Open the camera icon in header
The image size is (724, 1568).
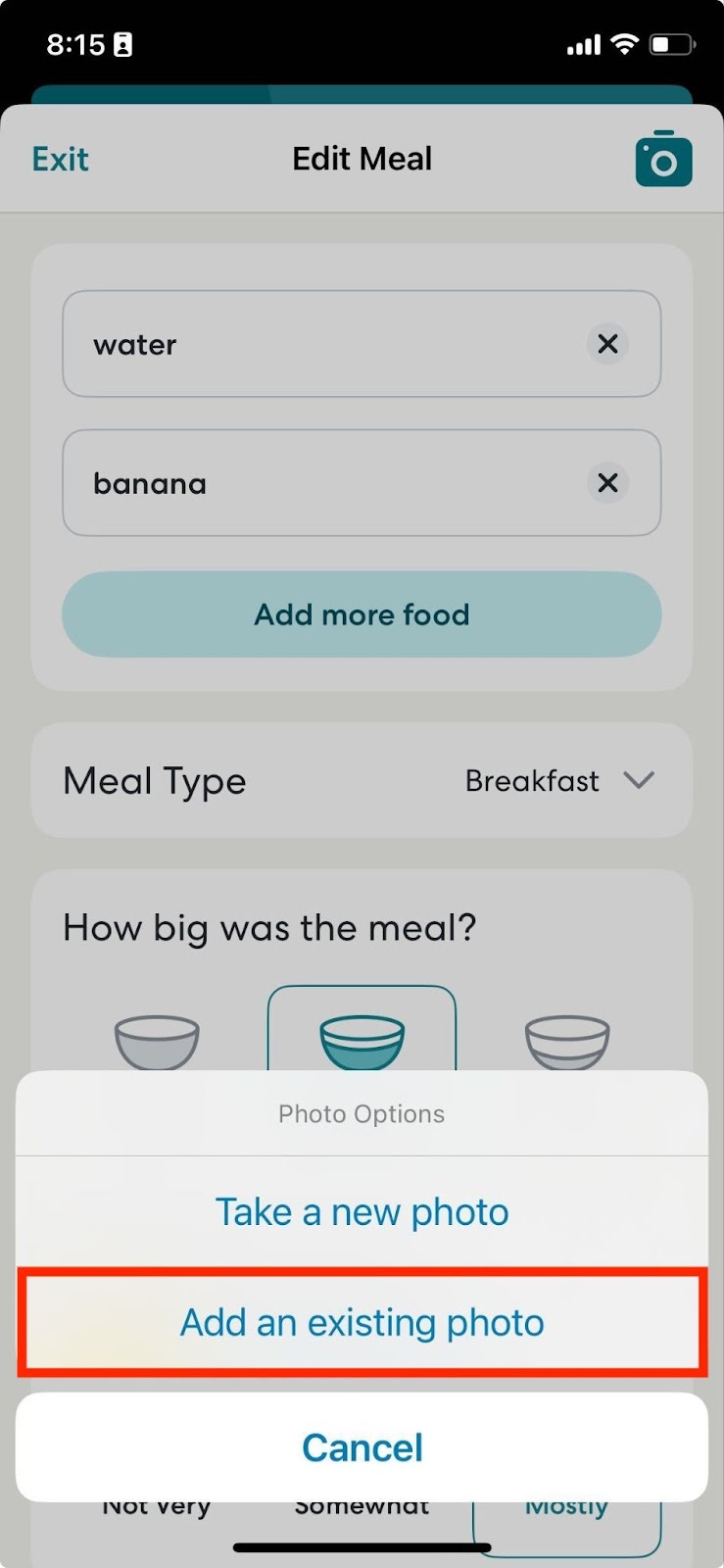click(663, 159)
